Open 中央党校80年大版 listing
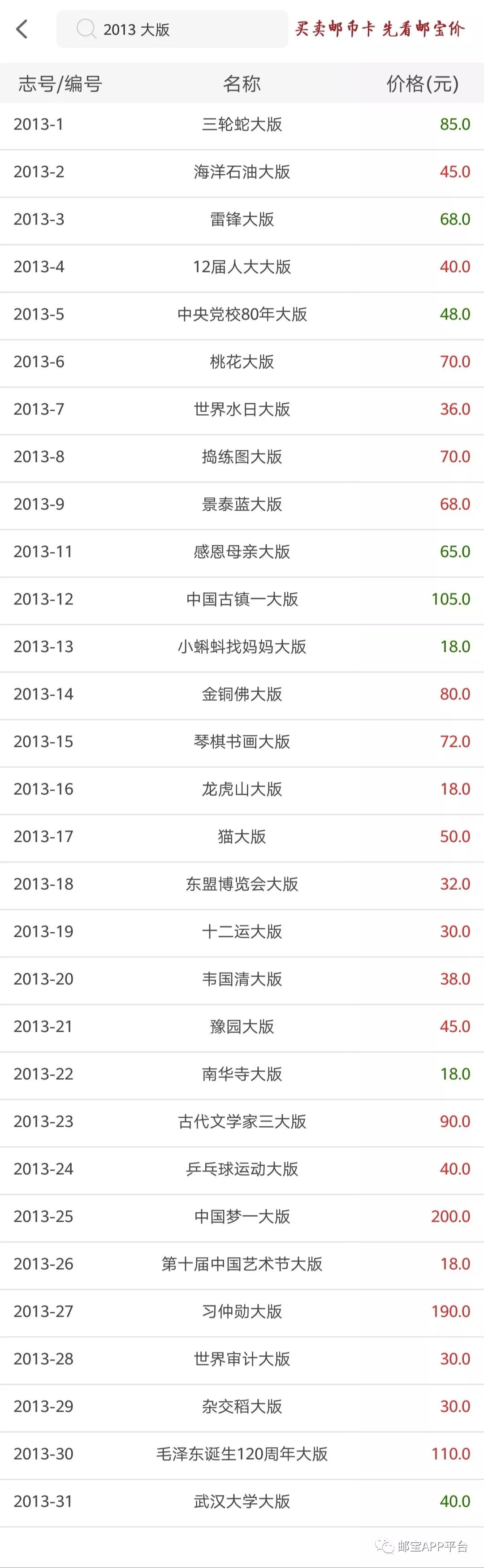Viewport: 484px width, 1568px height. click(x=242, y=314)
